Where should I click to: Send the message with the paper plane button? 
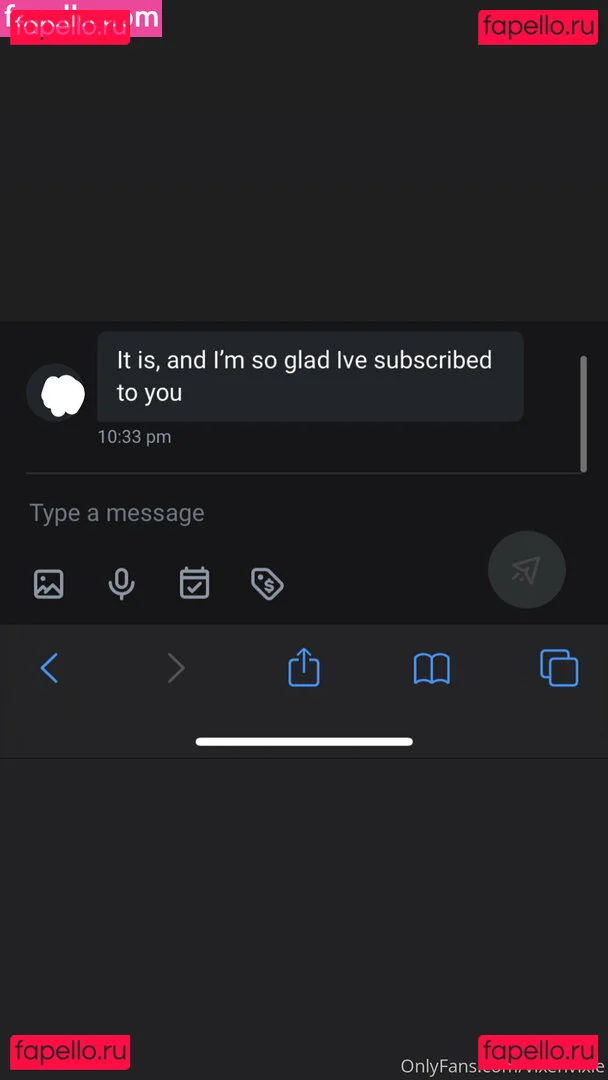coord(526,570)
